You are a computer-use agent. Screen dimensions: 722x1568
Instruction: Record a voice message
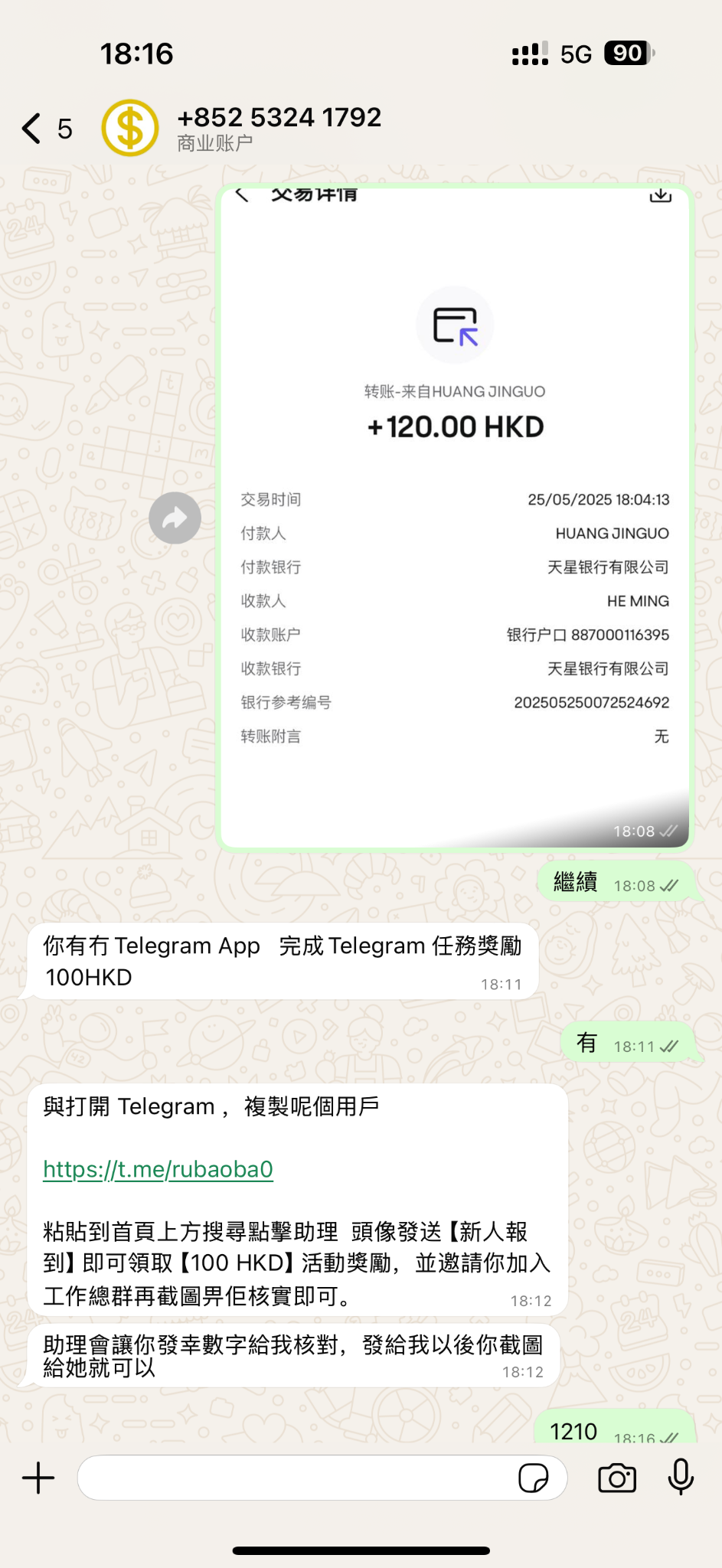click(x=681, y=1477)
